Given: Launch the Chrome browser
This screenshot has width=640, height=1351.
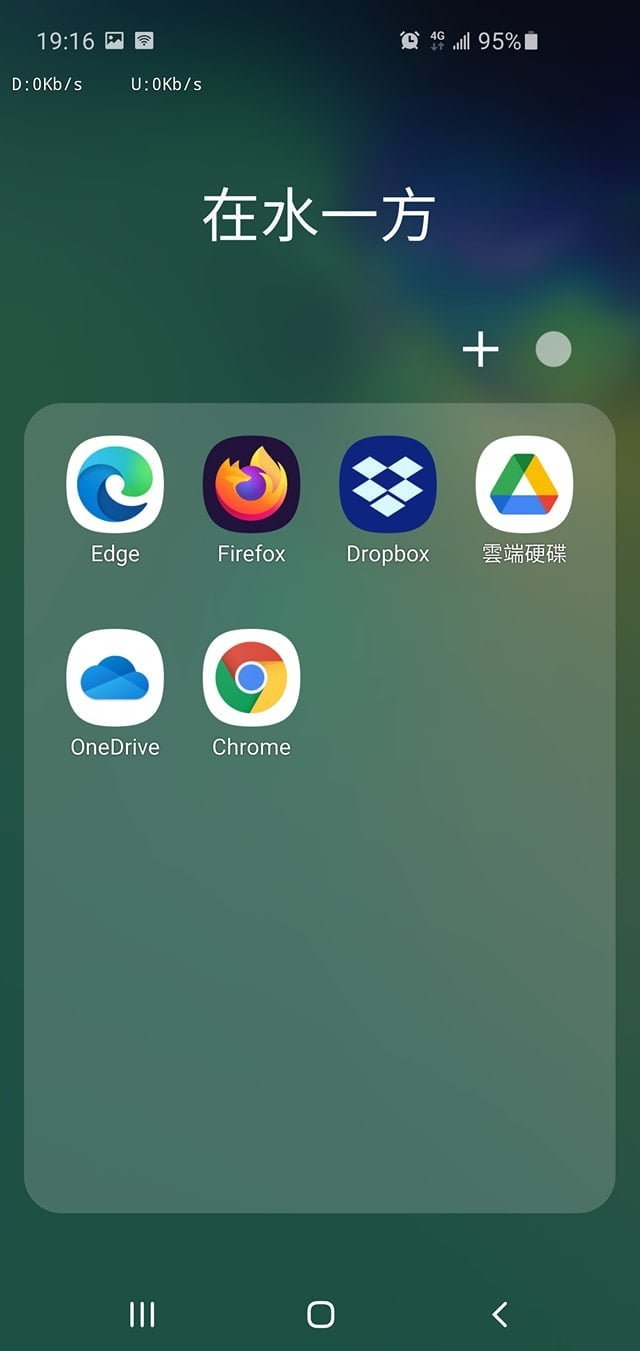Looking at the screenshot, I should [251, 678].
